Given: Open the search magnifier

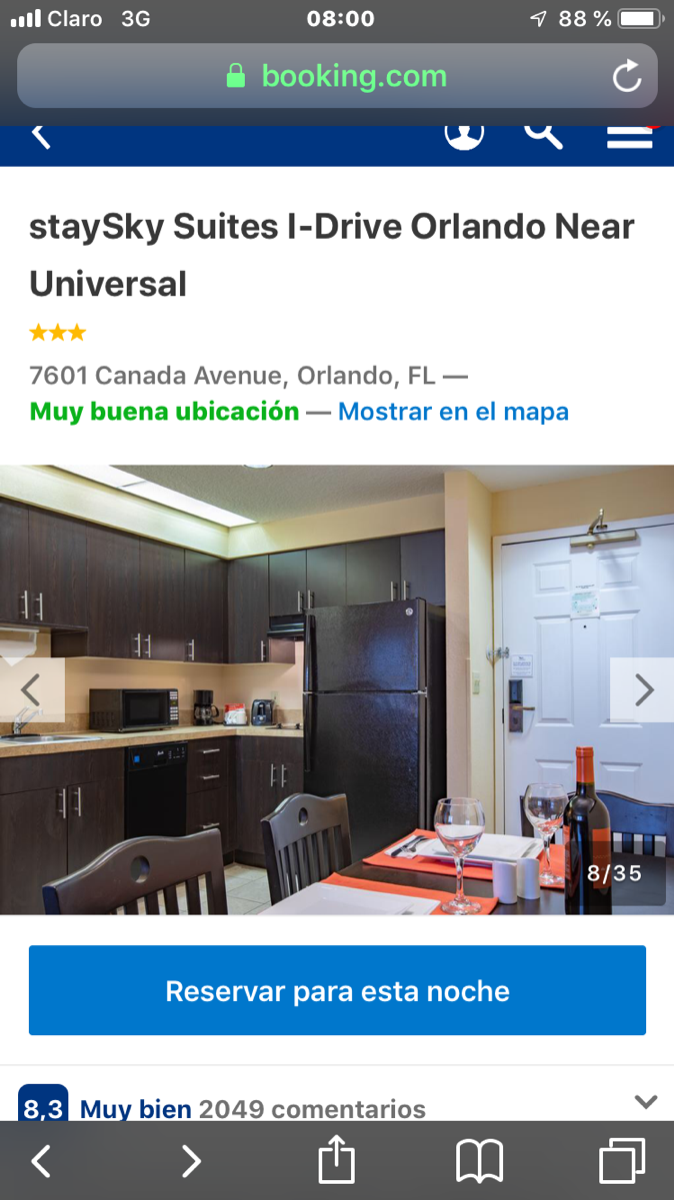Looking at the screenshot, I should click(x=543, y=134).
